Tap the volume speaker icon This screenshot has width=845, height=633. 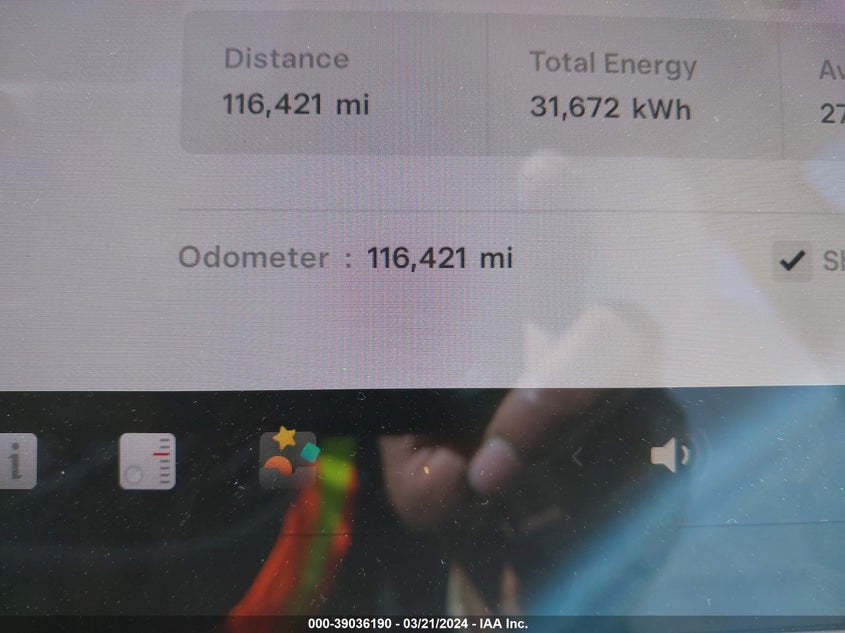(x=668, y=457)
